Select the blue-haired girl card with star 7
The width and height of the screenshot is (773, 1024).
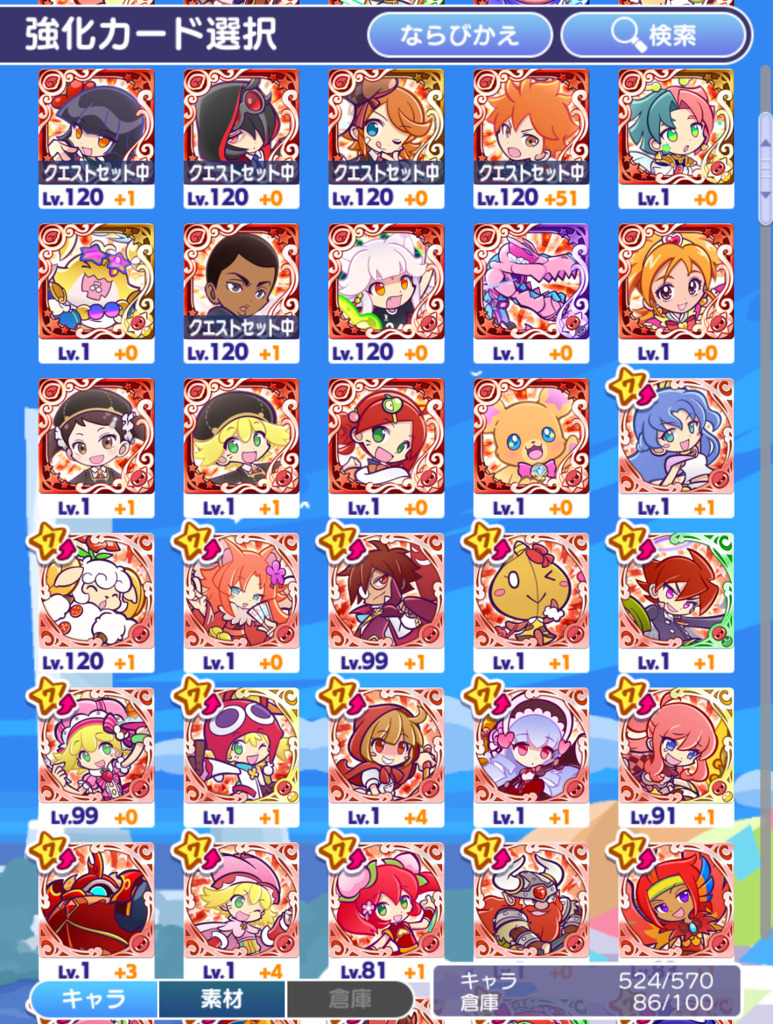676,438
